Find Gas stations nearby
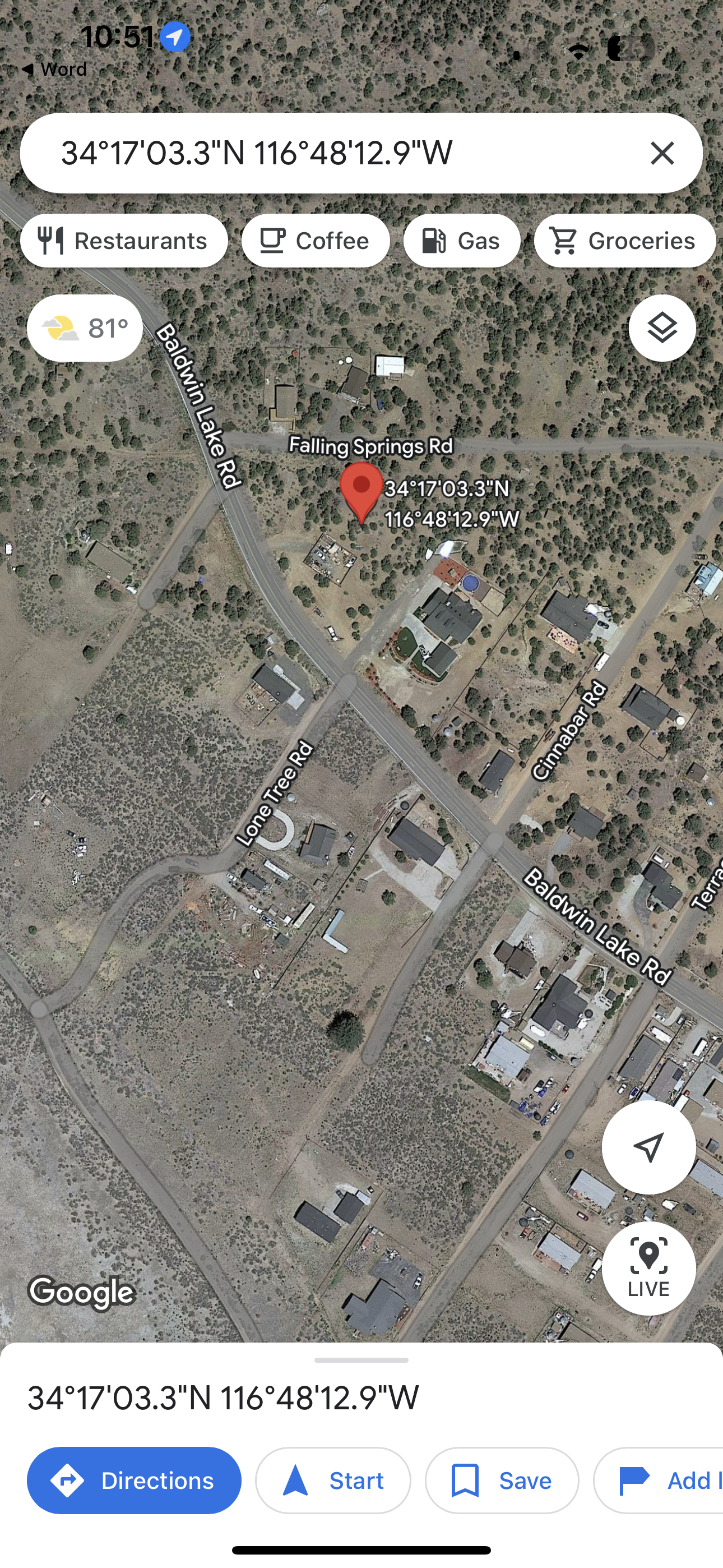723x1568 pixels. (461, 241)
